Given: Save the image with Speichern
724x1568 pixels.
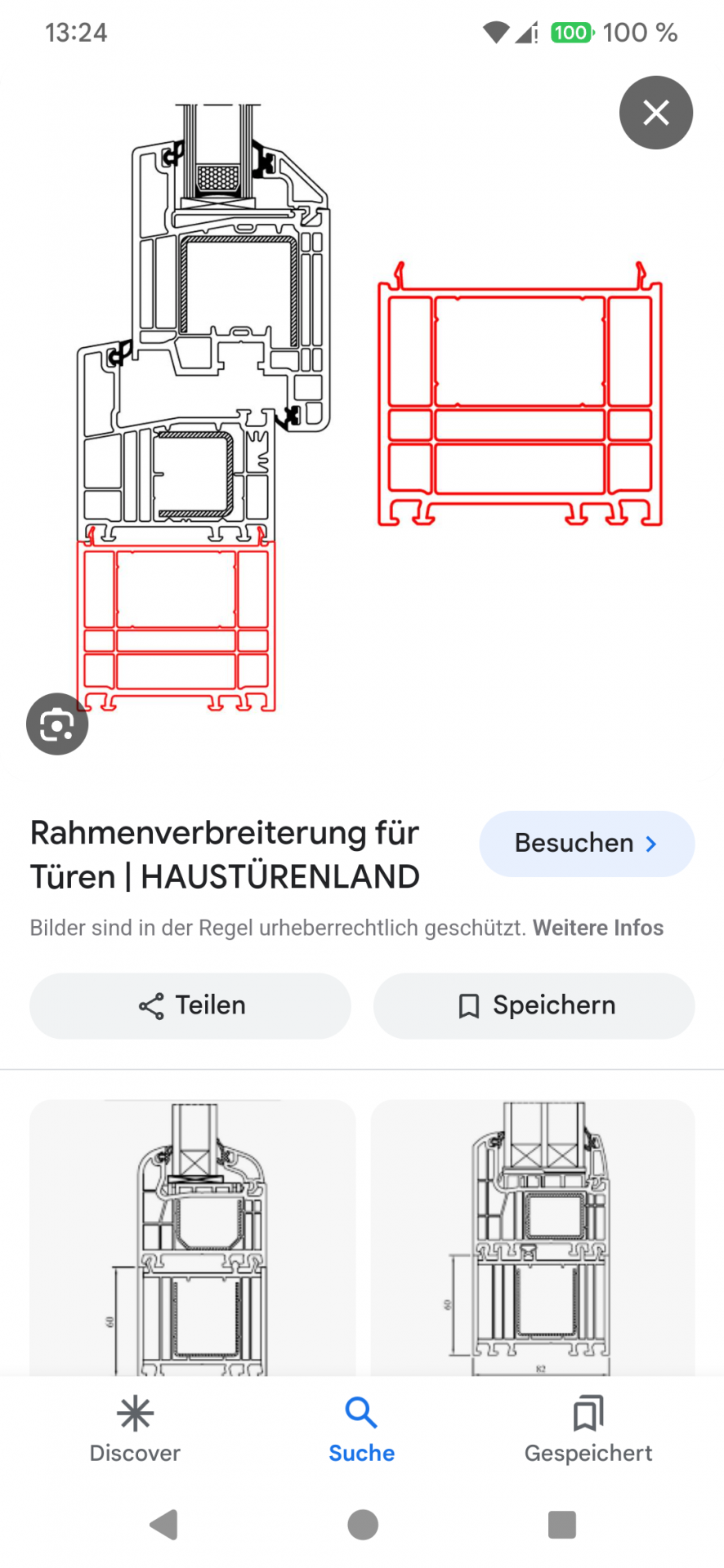Looking at the screenshot, I should 534,1005.
